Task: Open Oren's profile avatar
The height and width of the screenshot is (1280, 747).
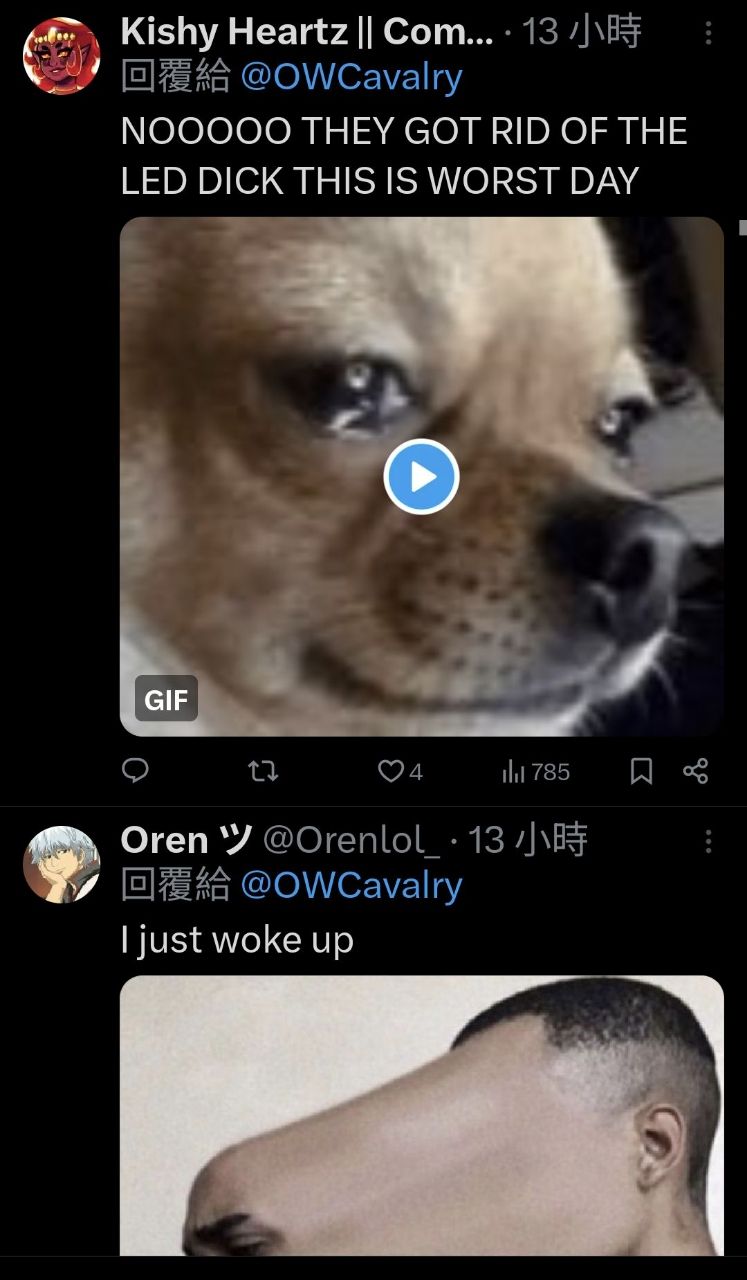Action: (61, 865)
